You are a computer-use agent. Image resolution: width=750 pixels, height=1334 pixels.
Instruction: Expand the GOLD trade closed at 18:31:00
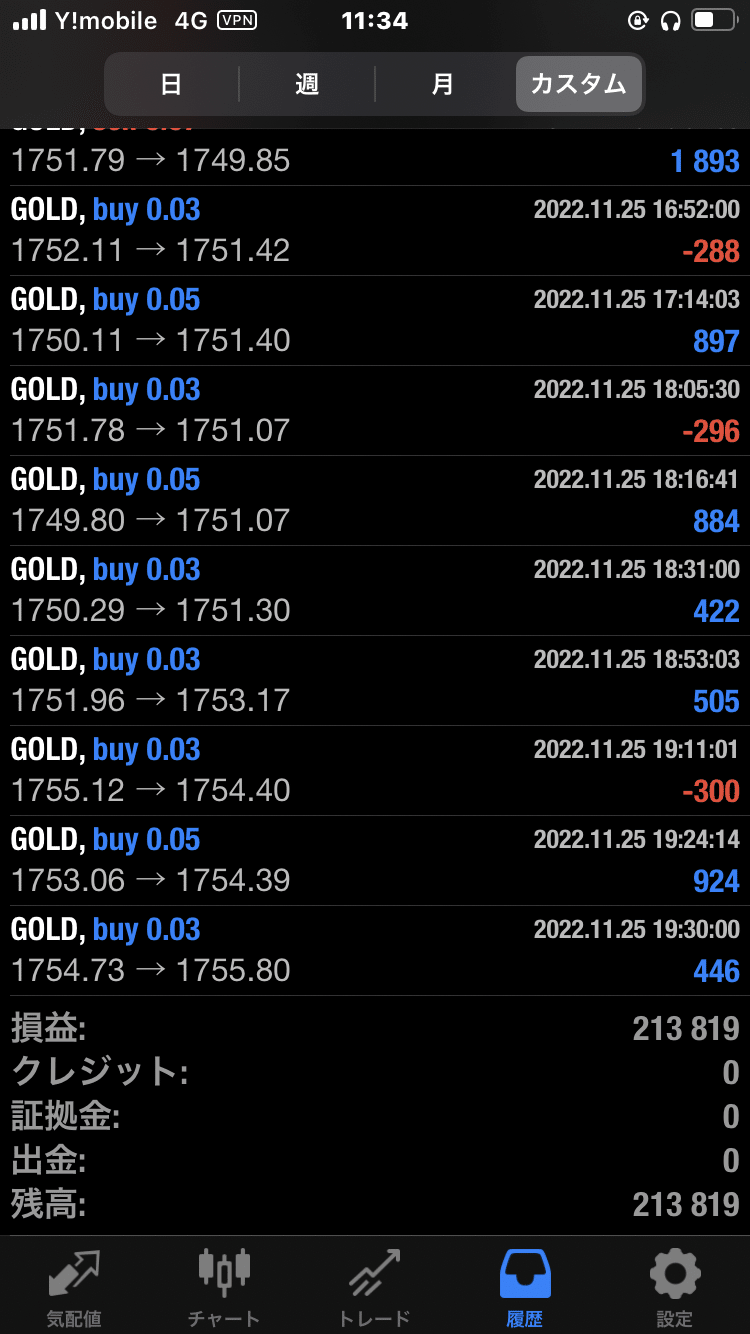click(375, 591)
